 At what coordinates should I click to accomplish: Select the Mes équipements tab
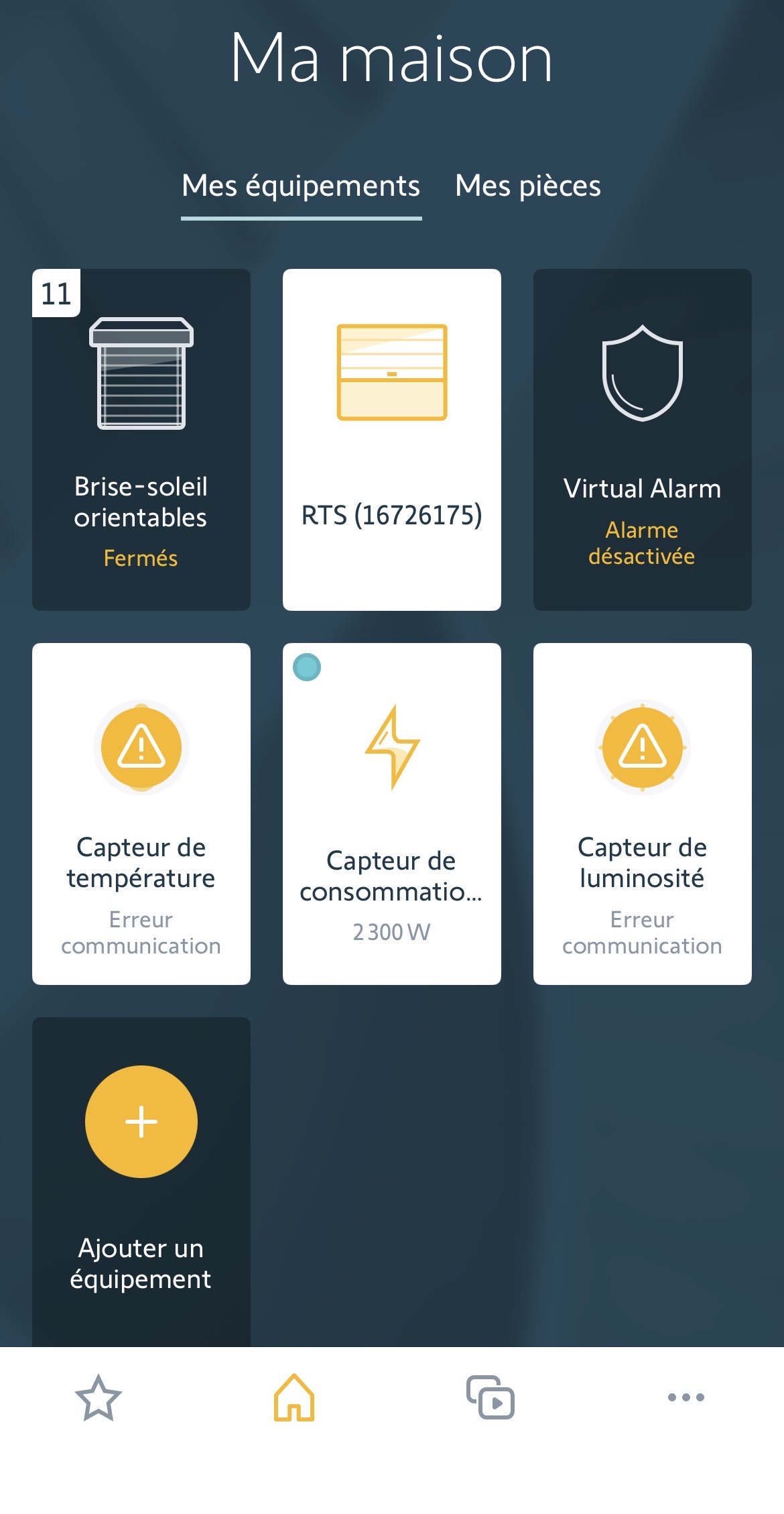click(x=301, y=186)
